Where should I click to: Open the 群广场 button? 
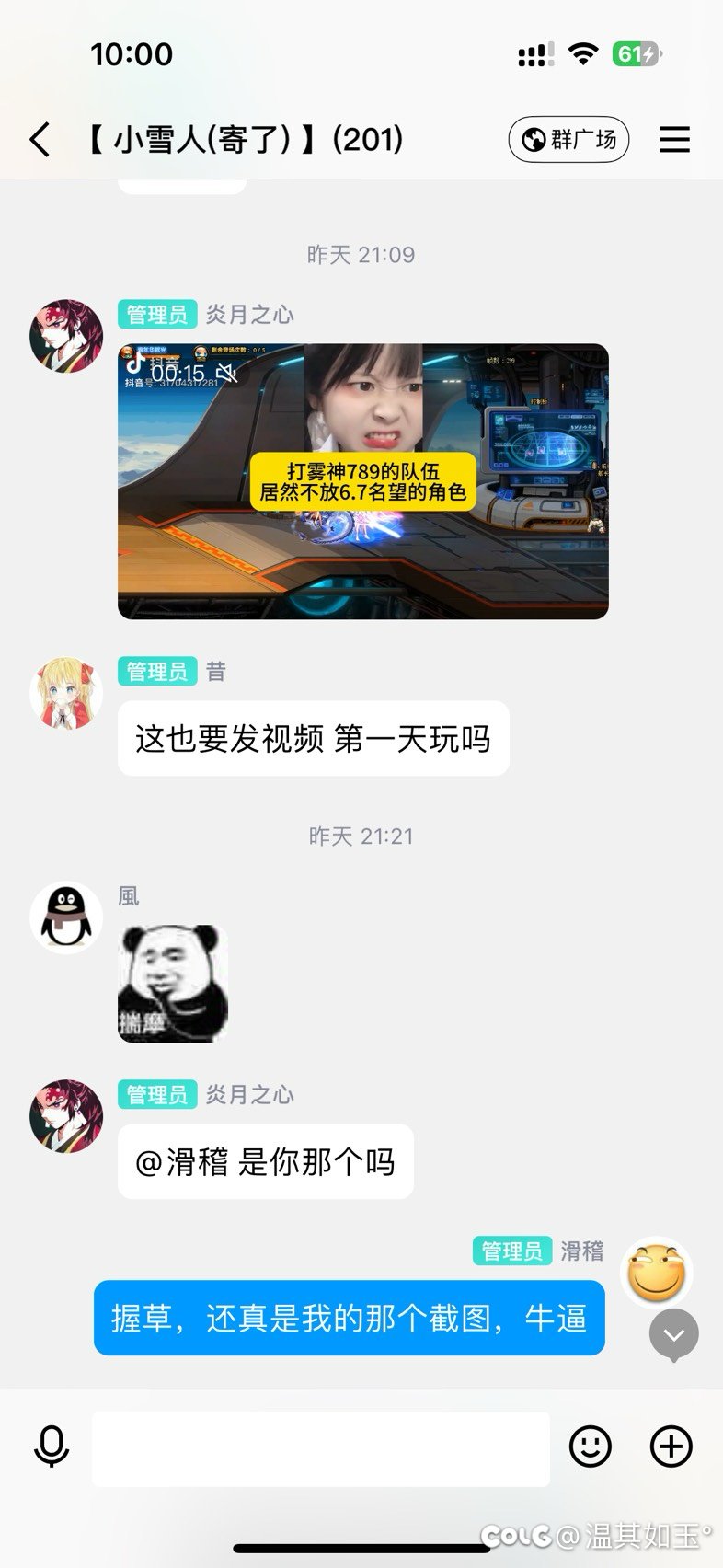[568, 140]
